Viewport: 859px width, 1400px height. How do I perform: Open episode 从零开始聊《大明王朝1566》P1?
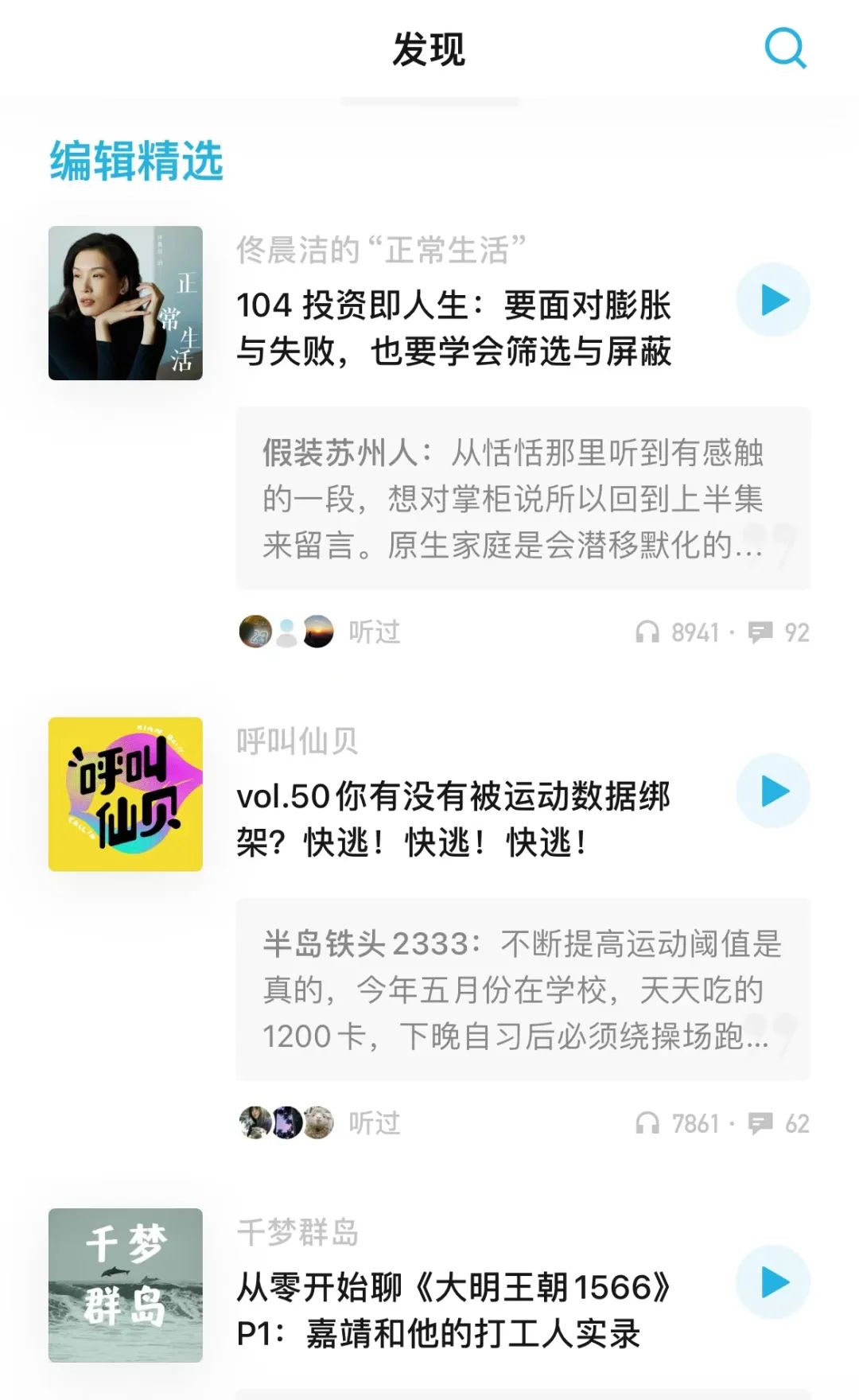point(454,1310)
